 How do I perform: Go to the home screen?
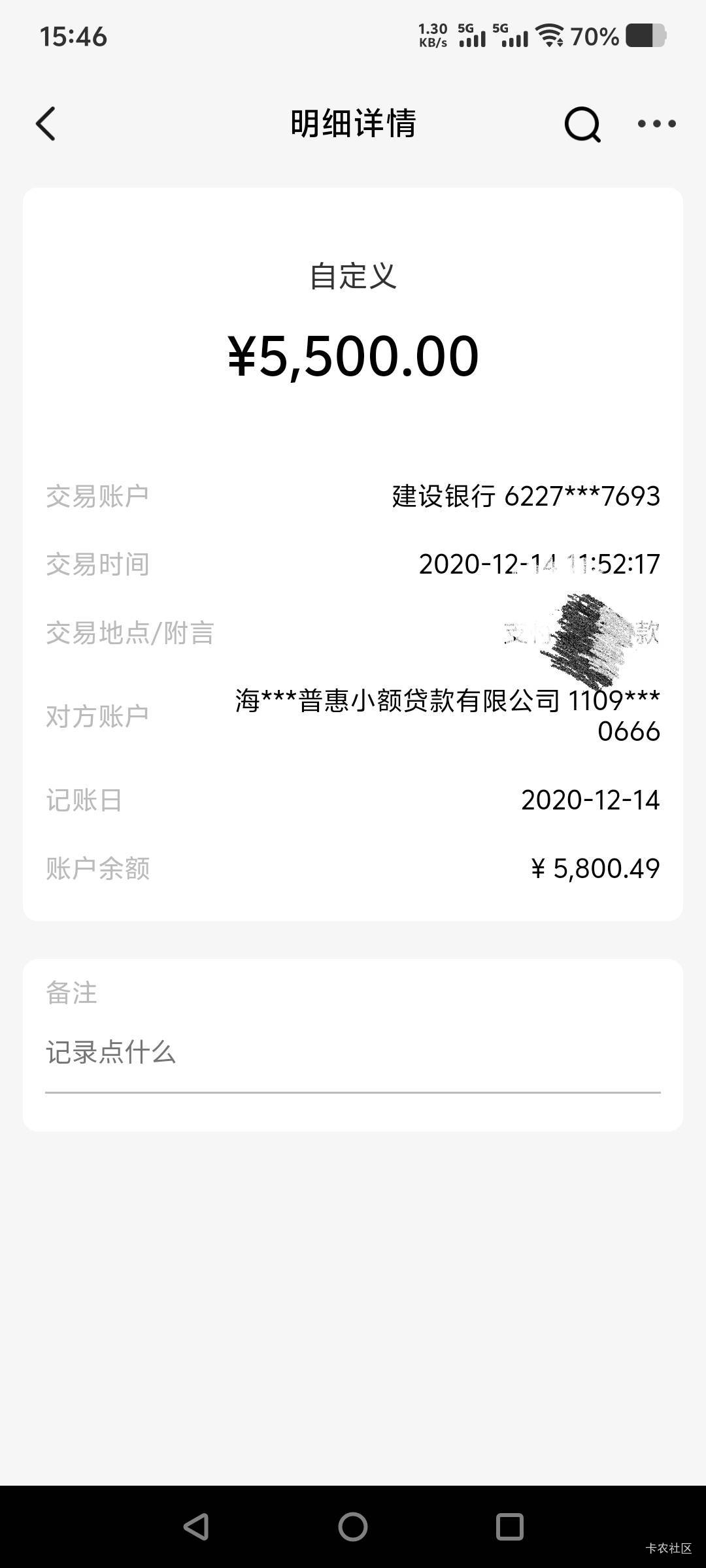(353, 1527)
